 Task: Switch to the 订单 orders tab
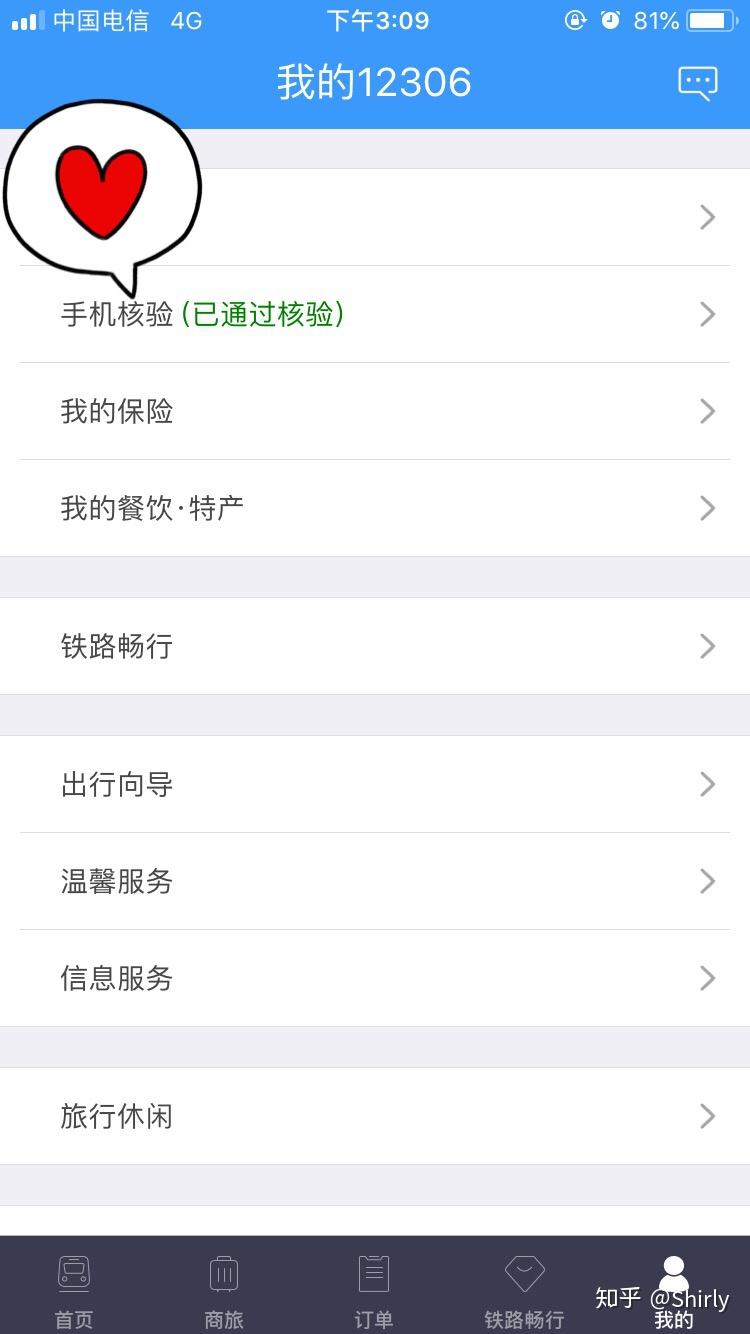pos(374,1290)
